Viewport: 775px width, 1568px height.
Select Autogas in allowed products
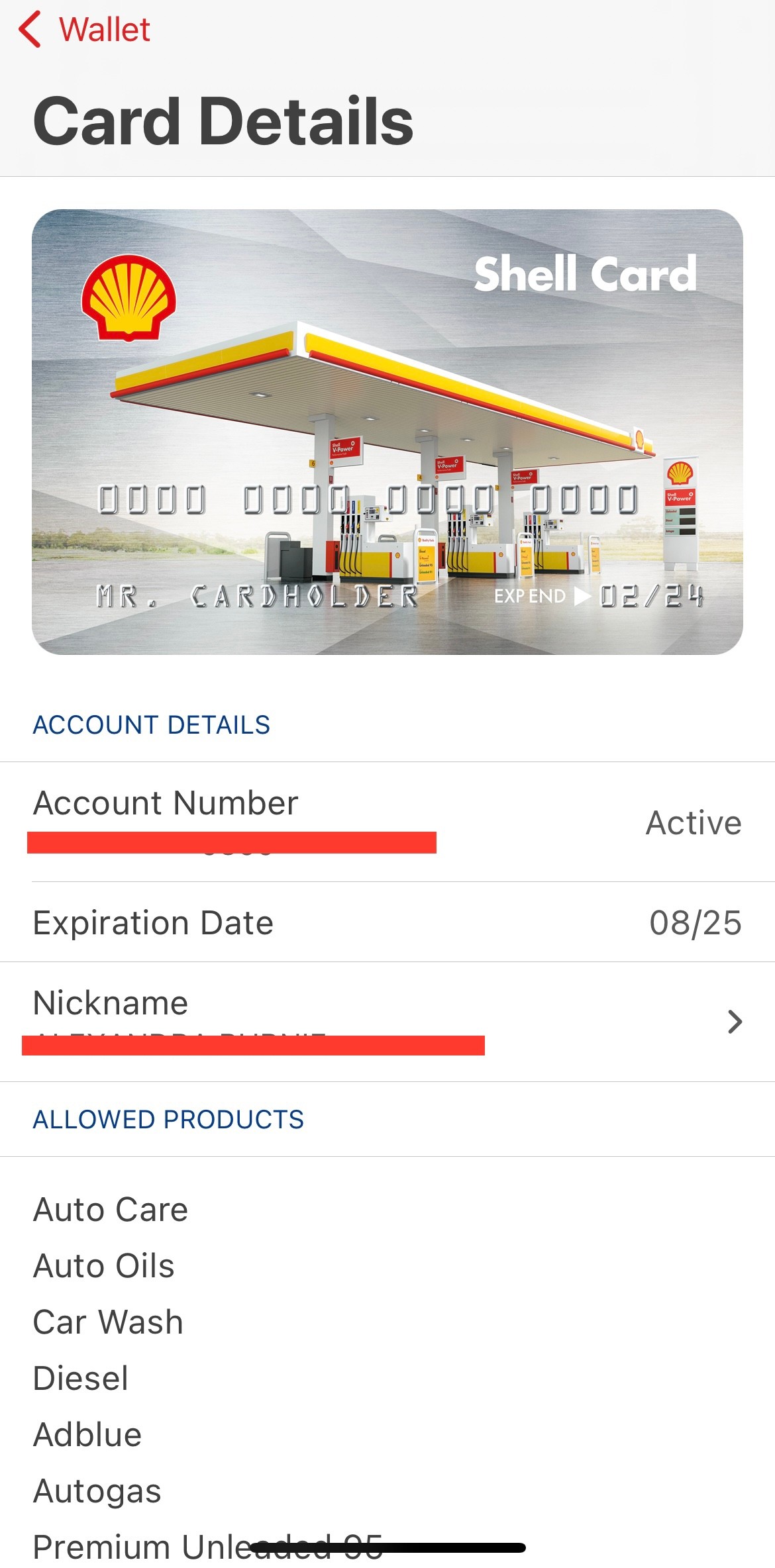coord(97,1491)
